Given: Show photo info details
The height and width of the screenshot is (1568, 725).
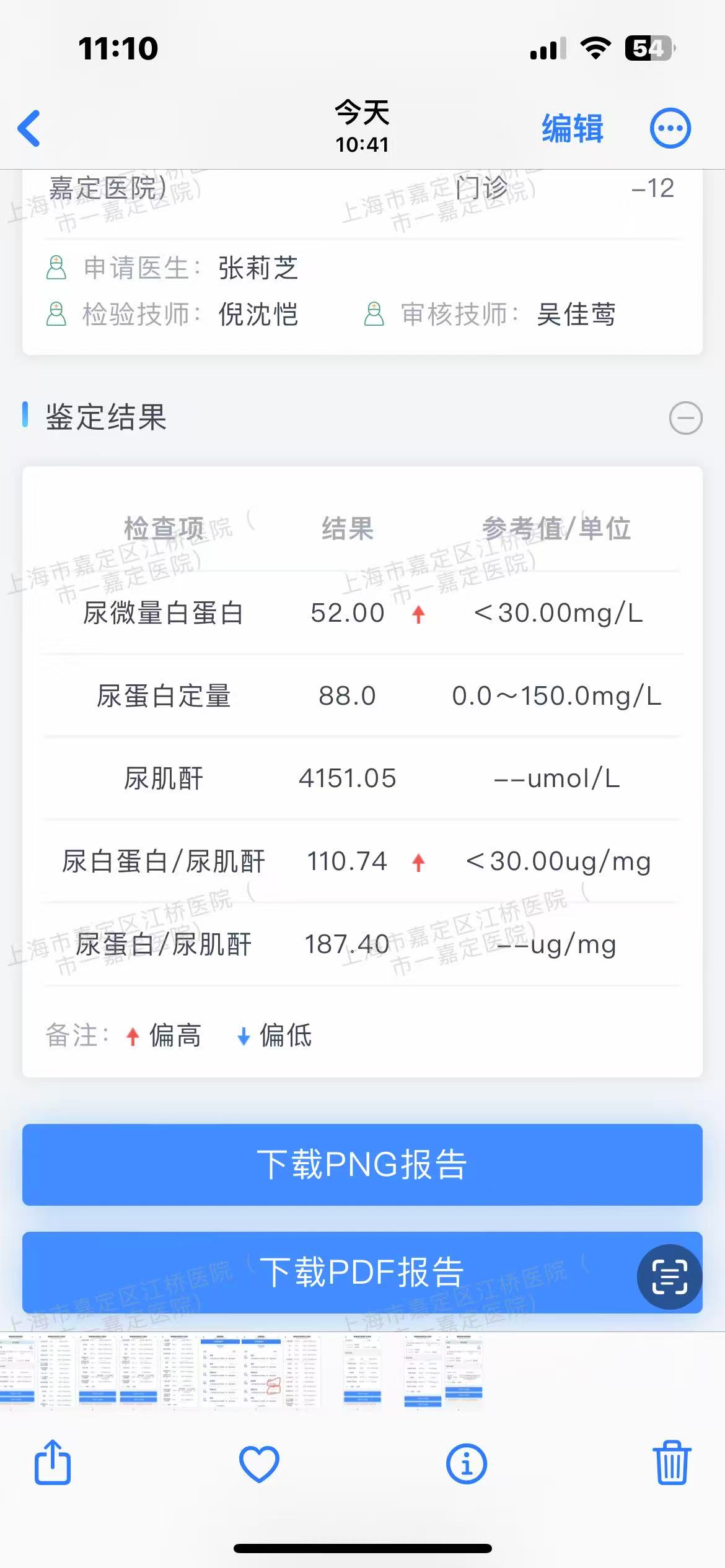Looking at the screenshot, I should [466, 1464].
